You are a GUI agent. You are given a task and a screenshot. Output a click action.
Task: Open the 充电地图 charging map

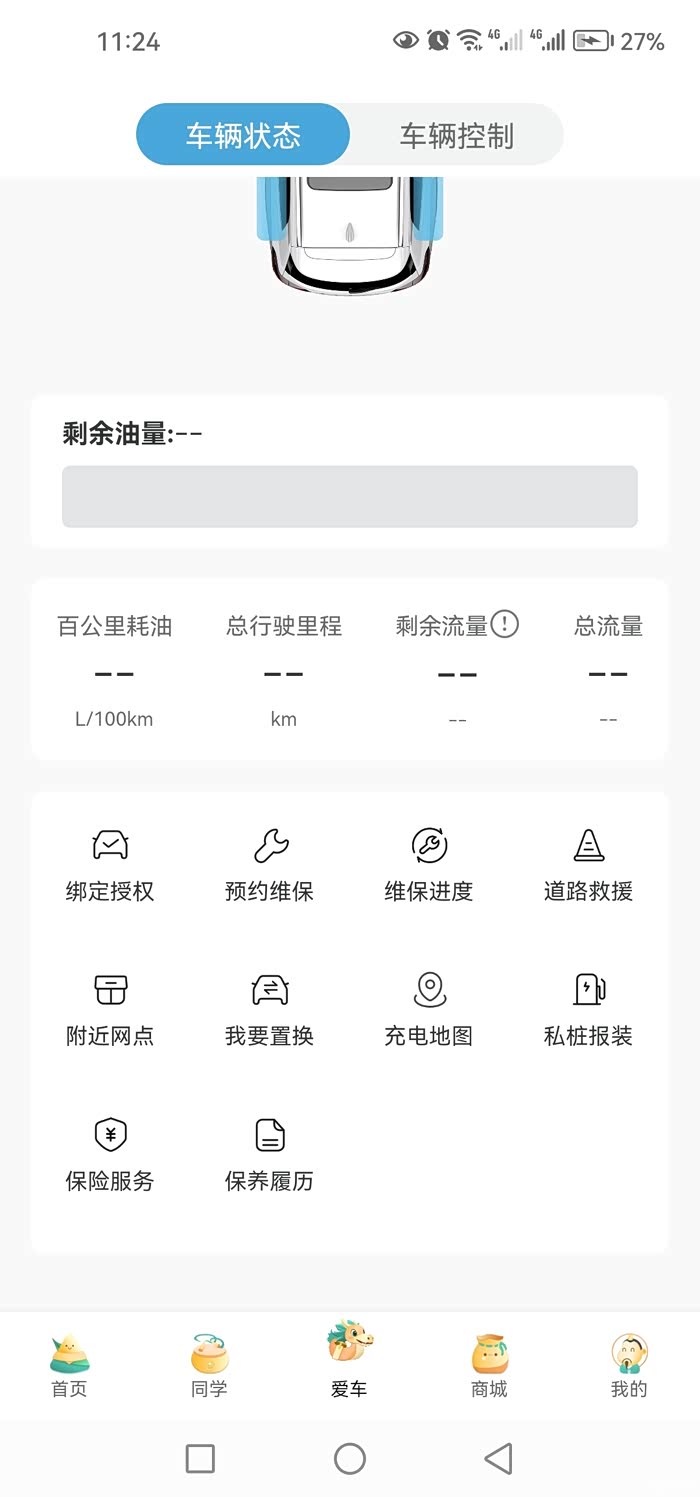click(x=429, y=1010)
